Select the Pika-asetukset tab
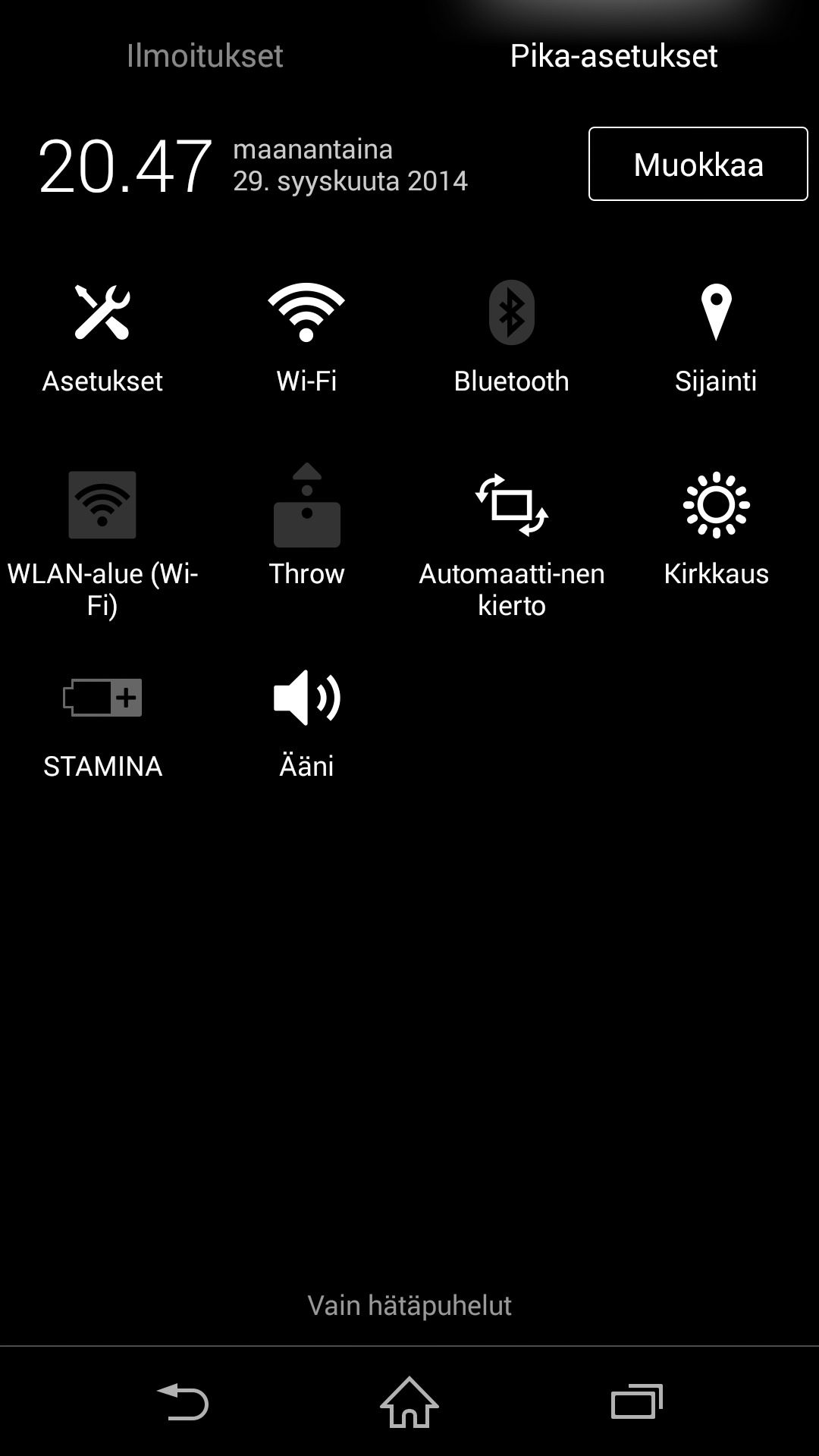819x1456 pixels. (613, 55)
